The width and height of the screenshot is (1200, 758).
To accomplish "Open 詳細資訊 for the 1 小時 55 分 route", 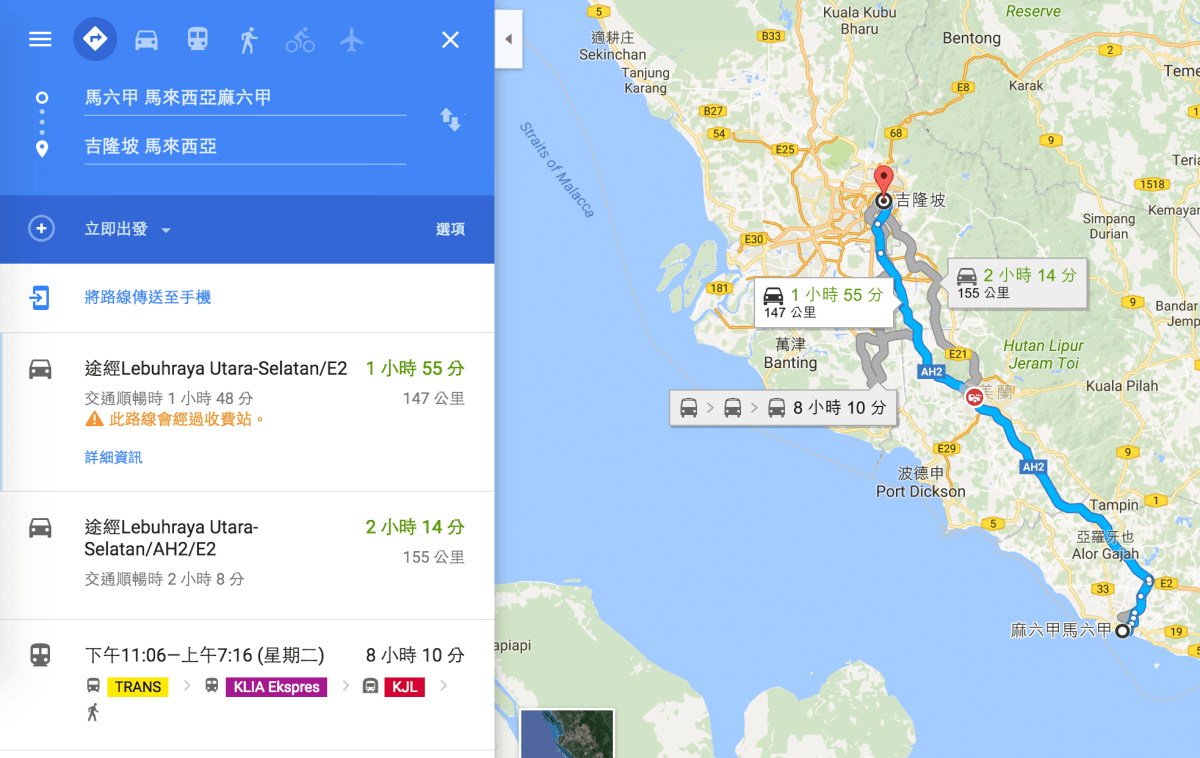I will point(113,457).
